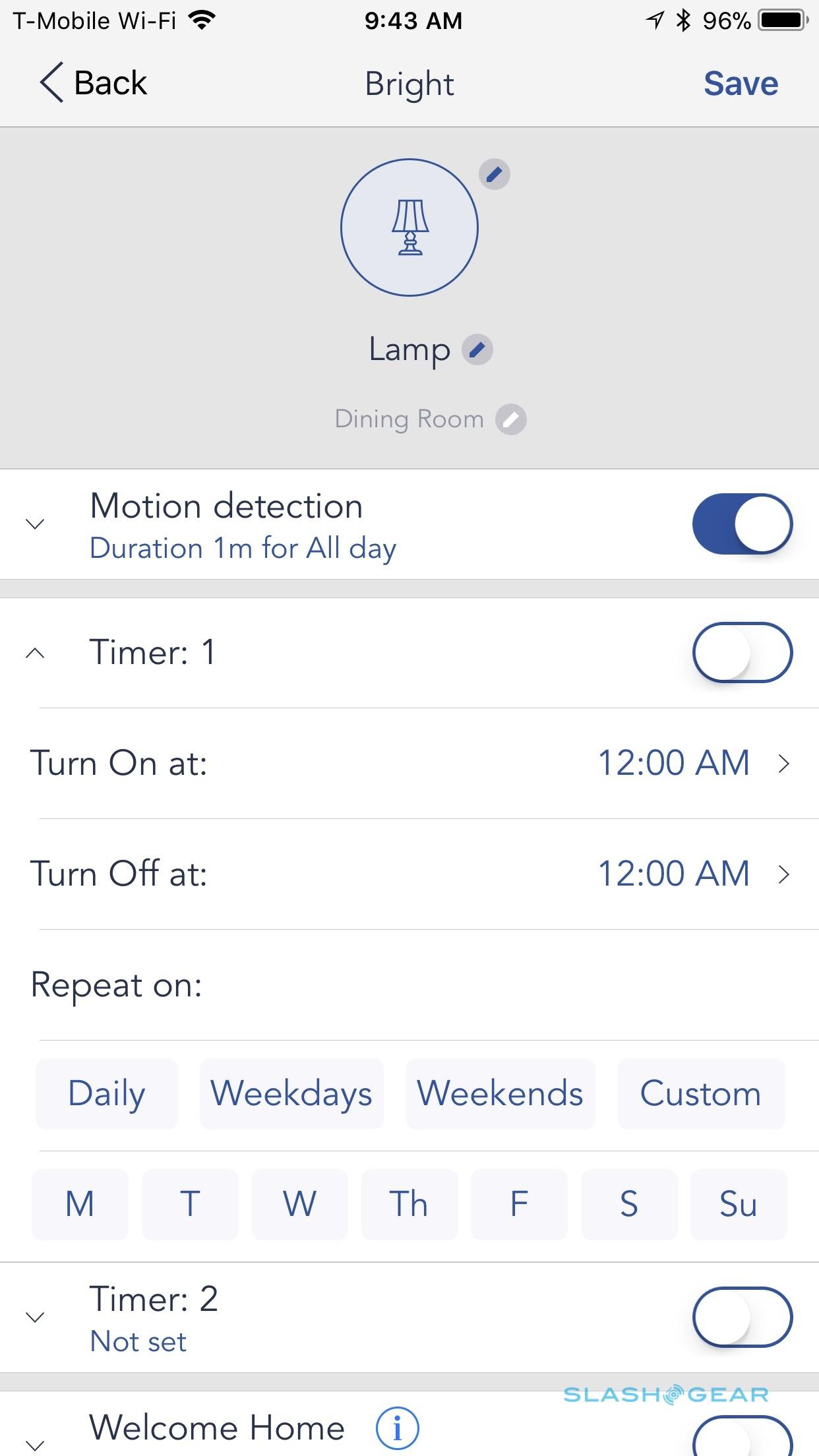This screenshot has height=1456, width=819.
Task: Select Daily repeat
Action: click(x=107, y=1094)
